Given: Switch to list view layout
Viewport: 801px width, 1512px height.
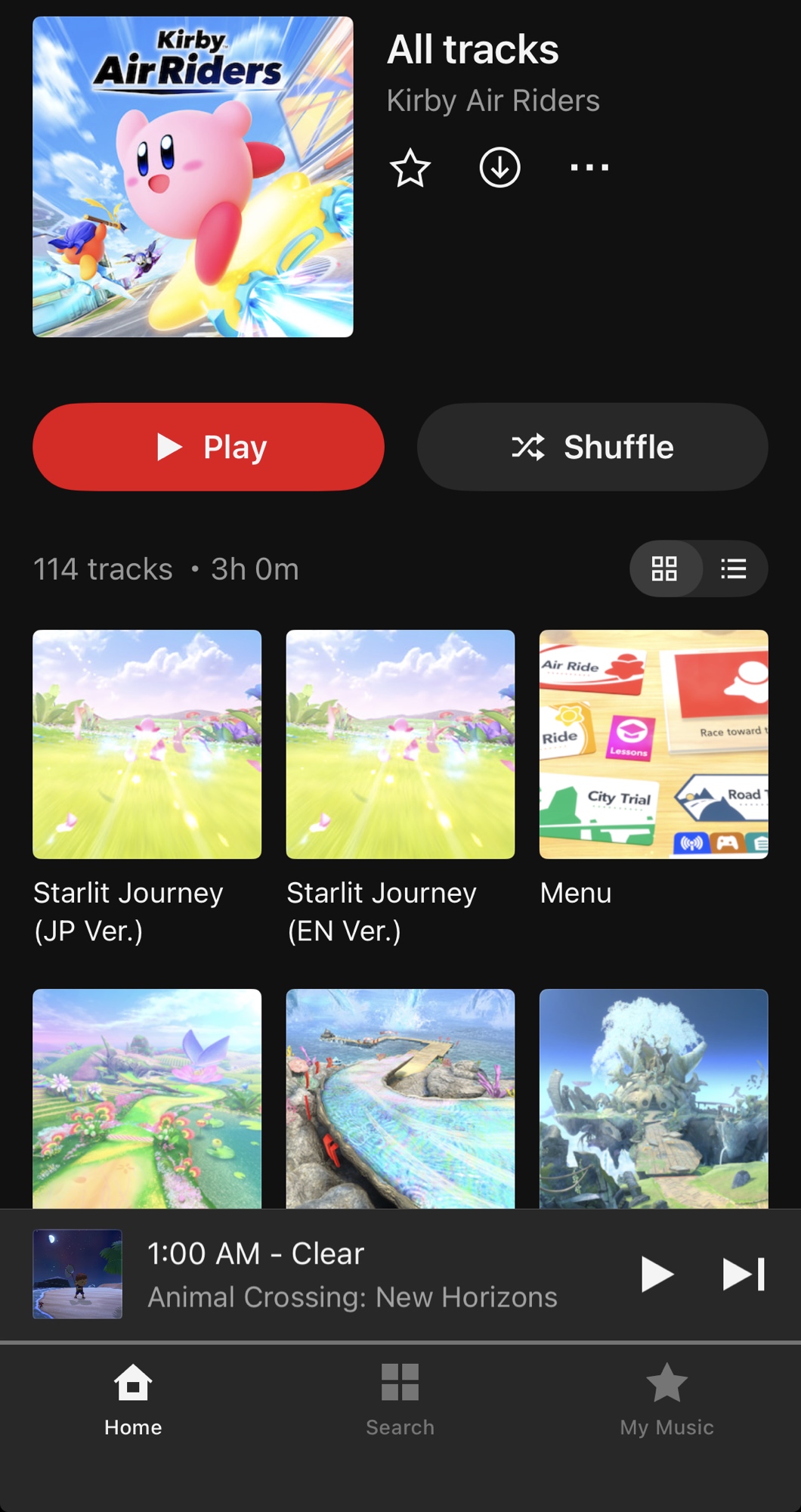Looking at the screenshot, I should pos(733,569).
